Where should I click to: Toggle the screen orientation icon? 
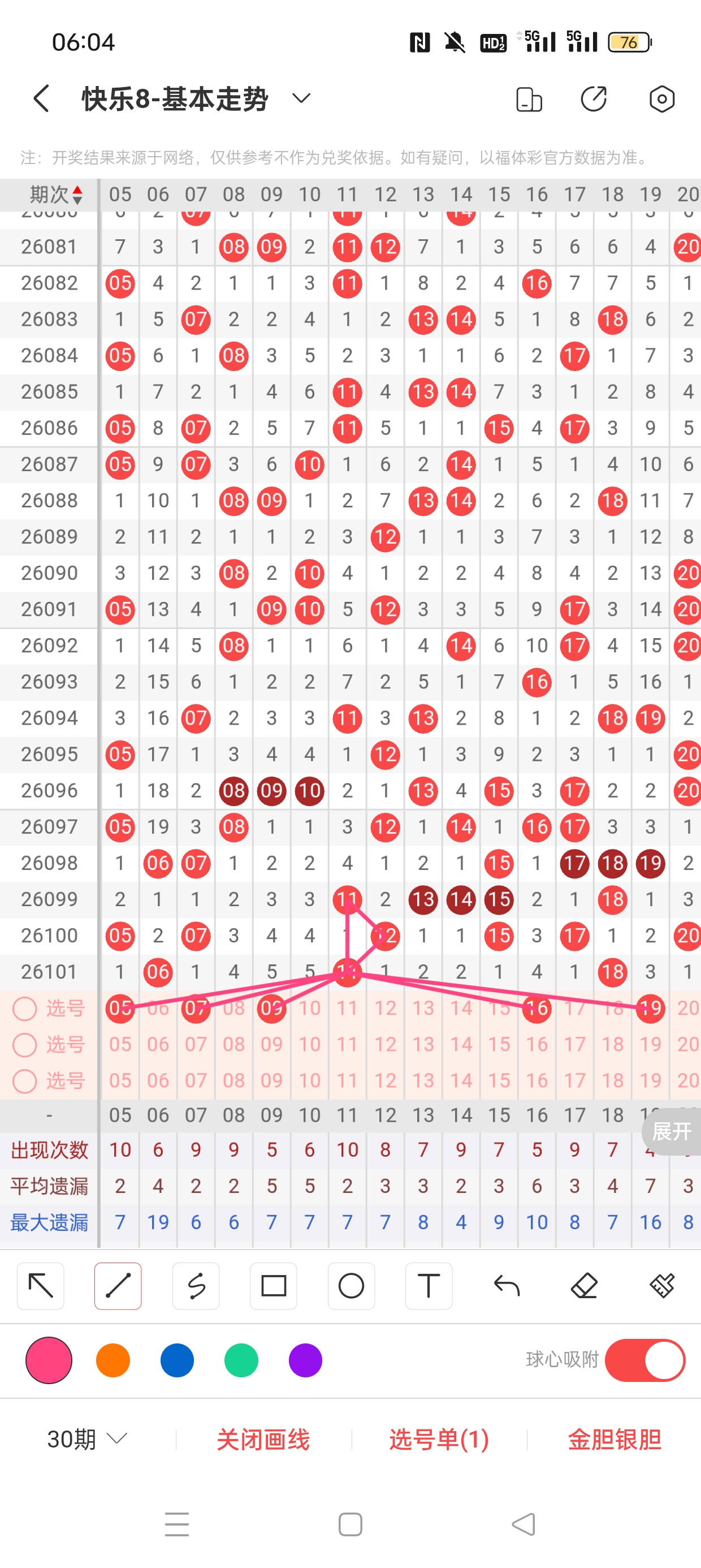point(528,99)
